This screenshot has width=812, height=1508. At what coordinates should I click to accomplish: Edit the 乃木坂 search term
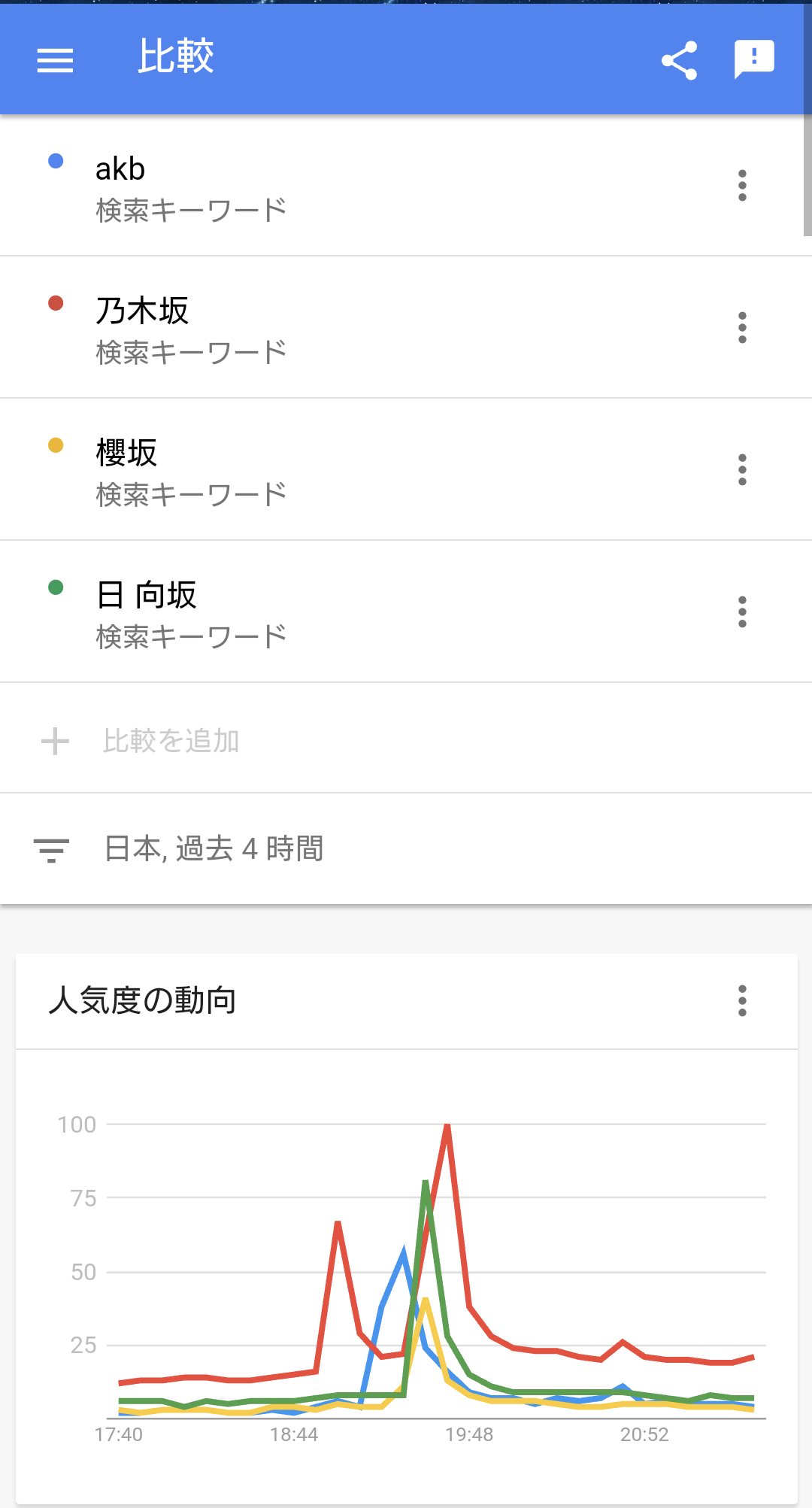(191, 329)
